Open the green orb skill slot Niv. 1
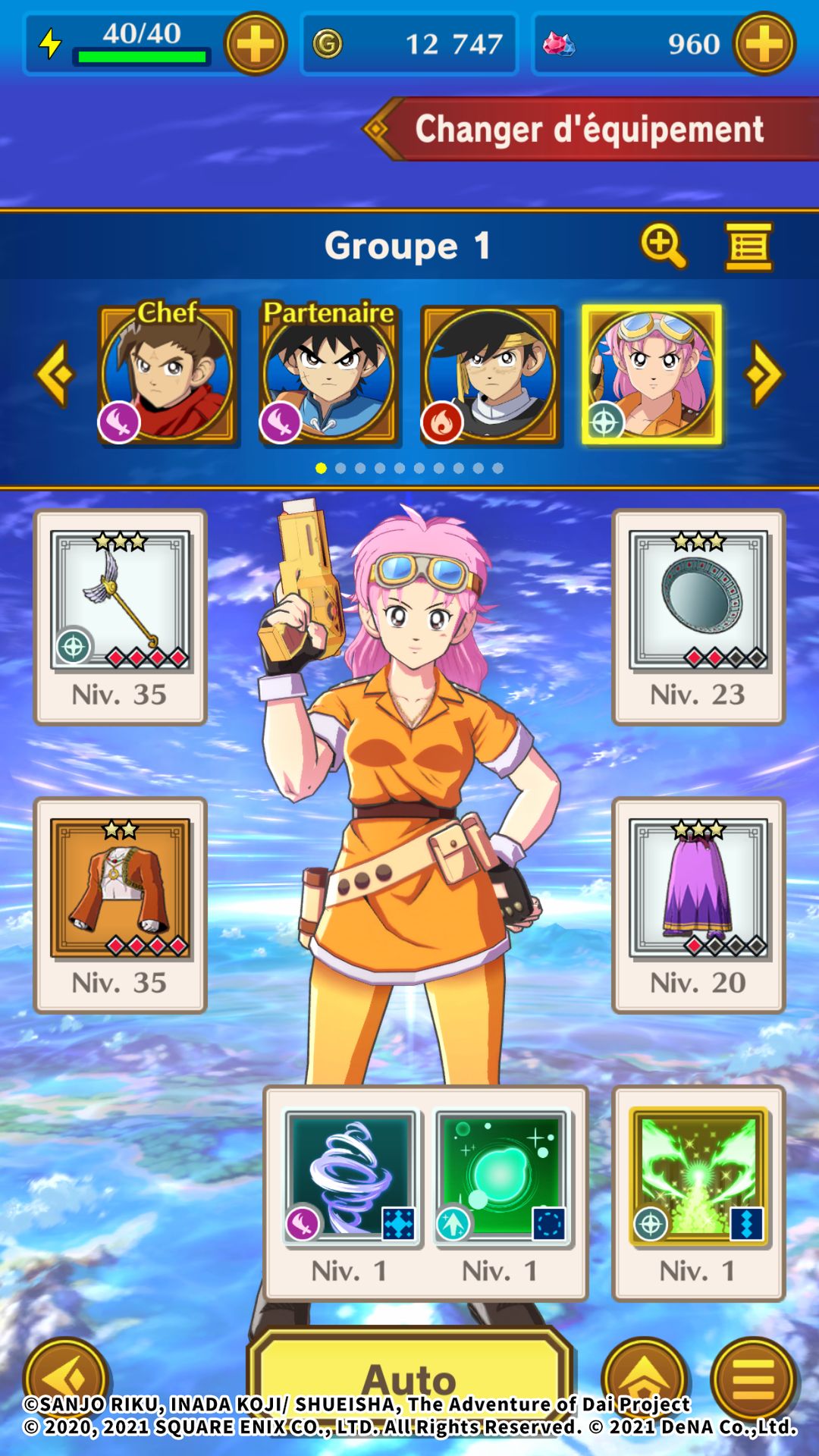Screen dimensions: 819x1456 [x=500, y=1194]
